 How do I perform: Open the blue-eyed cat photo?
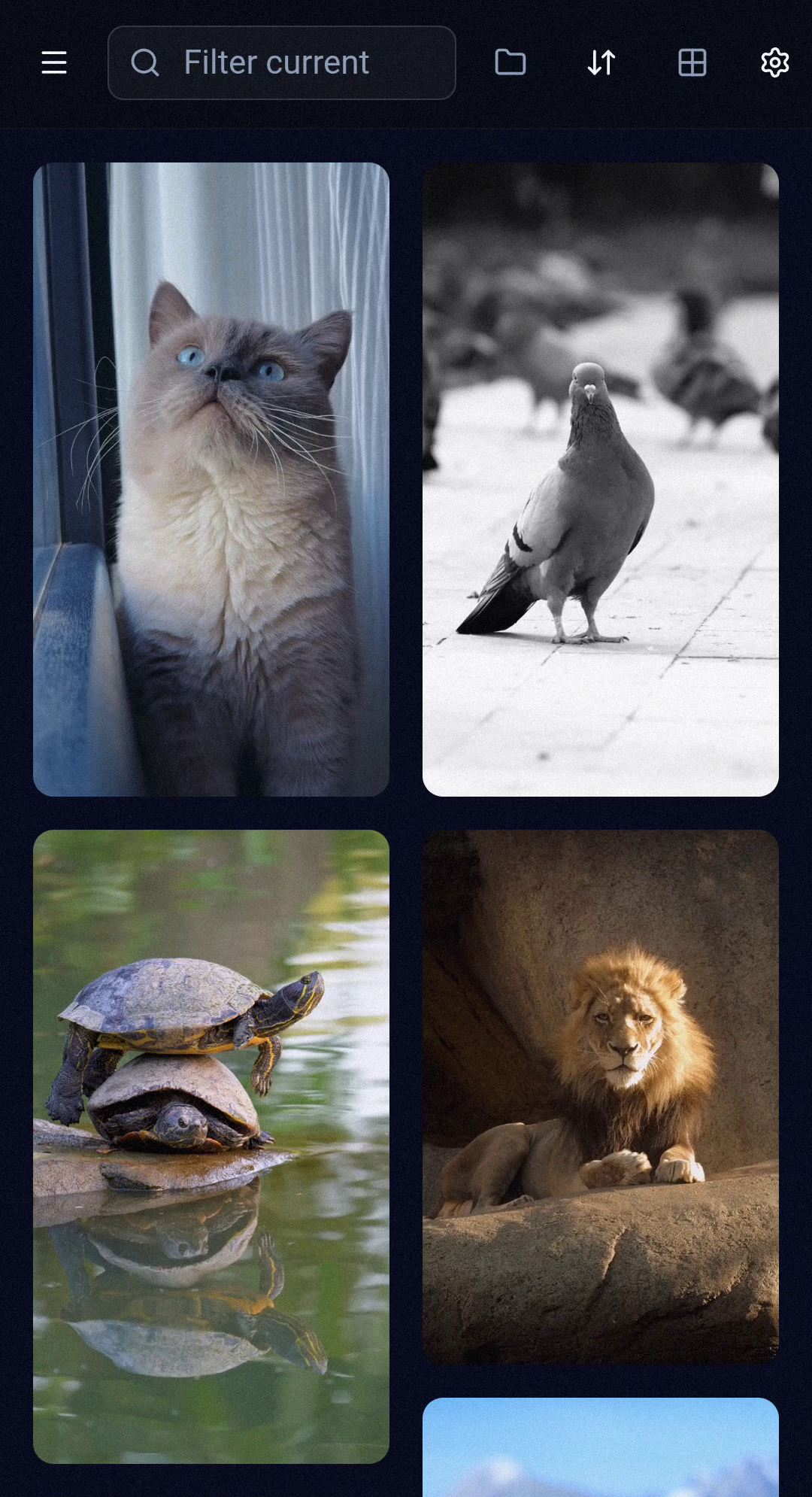[211, 479]
